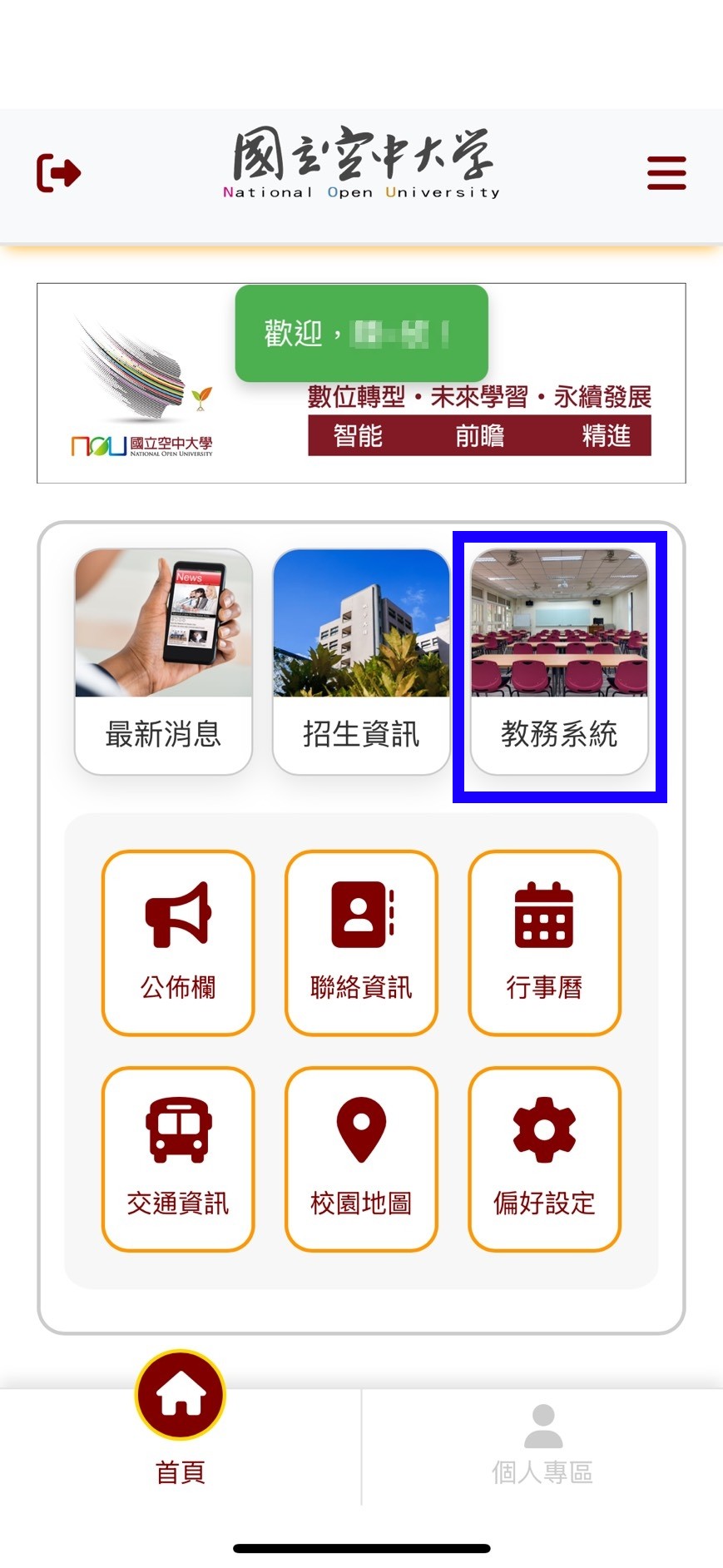Open the 公佈欄 bulletin board
This screenshot has width=723, height=1568.
click(x=178, y=942)
